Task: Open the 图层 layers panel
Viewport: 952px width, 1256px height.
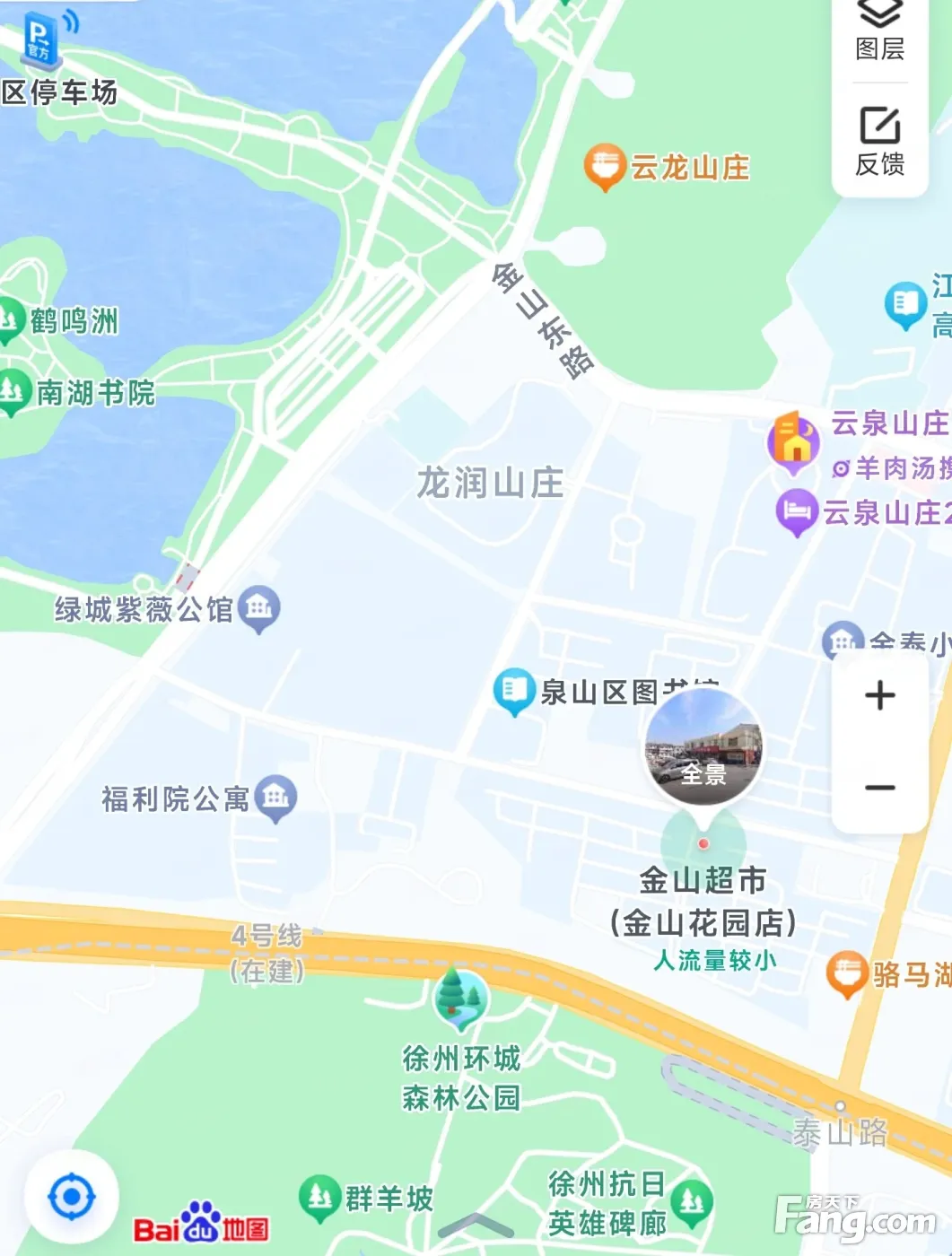Action: 879,31
